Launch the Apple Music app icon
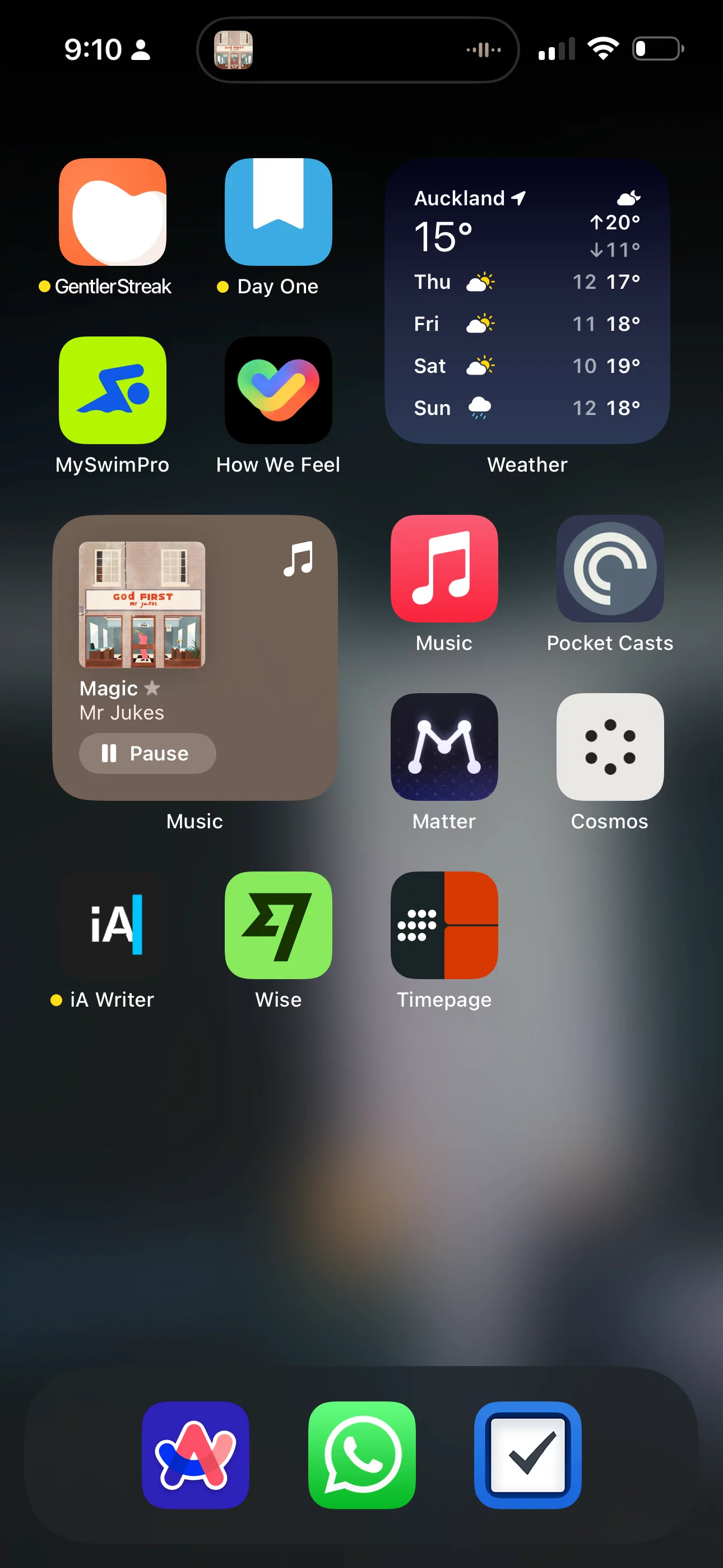723x1568 pixels. [444, 569]
